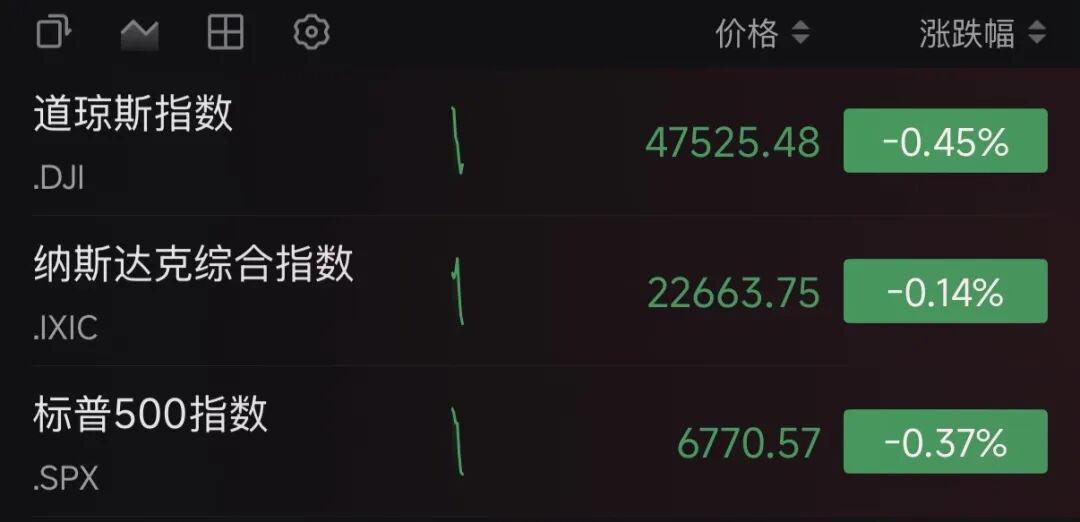Tap the -0.45% change badge
1080x522 pixels.
pos(945,142)
